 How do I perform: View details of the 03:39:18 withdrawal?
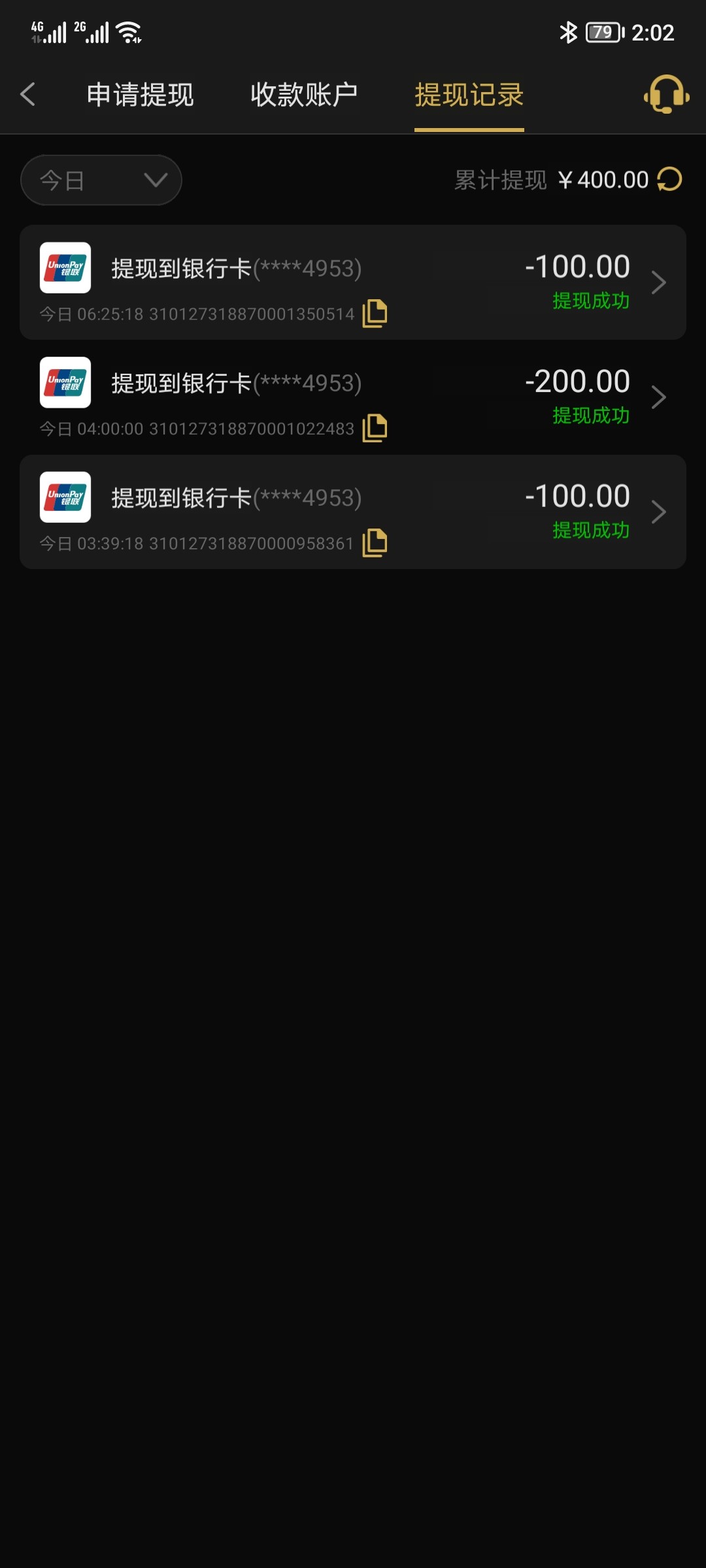(x=353, y=512)
